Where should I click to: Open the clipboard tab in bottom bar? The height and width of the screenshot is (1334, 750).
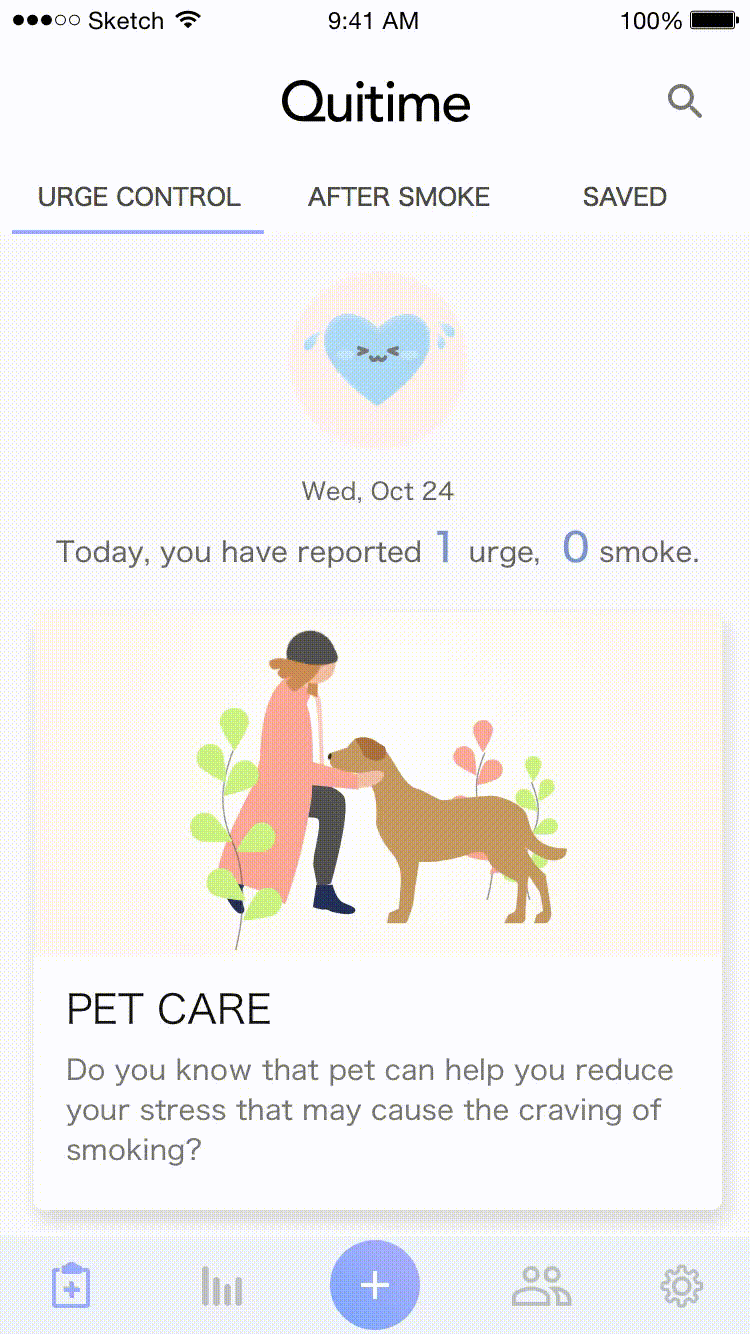coord(71,1286)
